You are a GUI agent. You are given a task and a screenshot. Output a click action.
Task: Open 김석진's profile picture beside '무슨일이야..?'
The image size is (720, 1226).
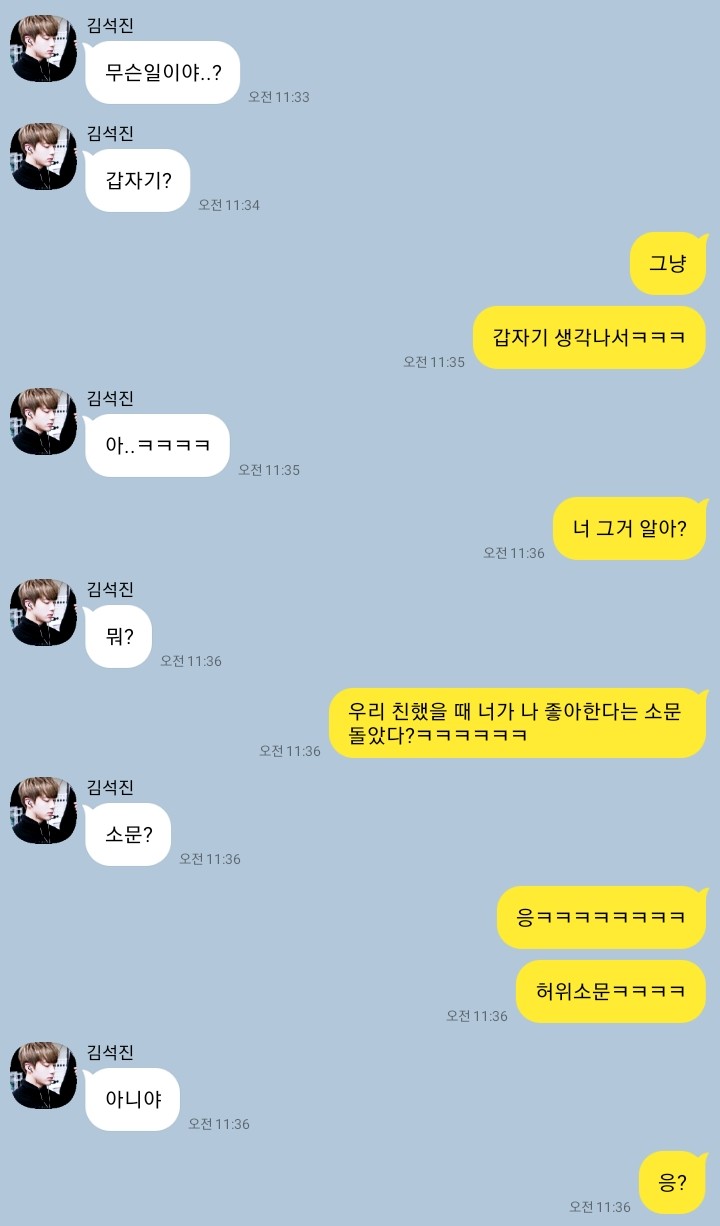click(44, 48)
